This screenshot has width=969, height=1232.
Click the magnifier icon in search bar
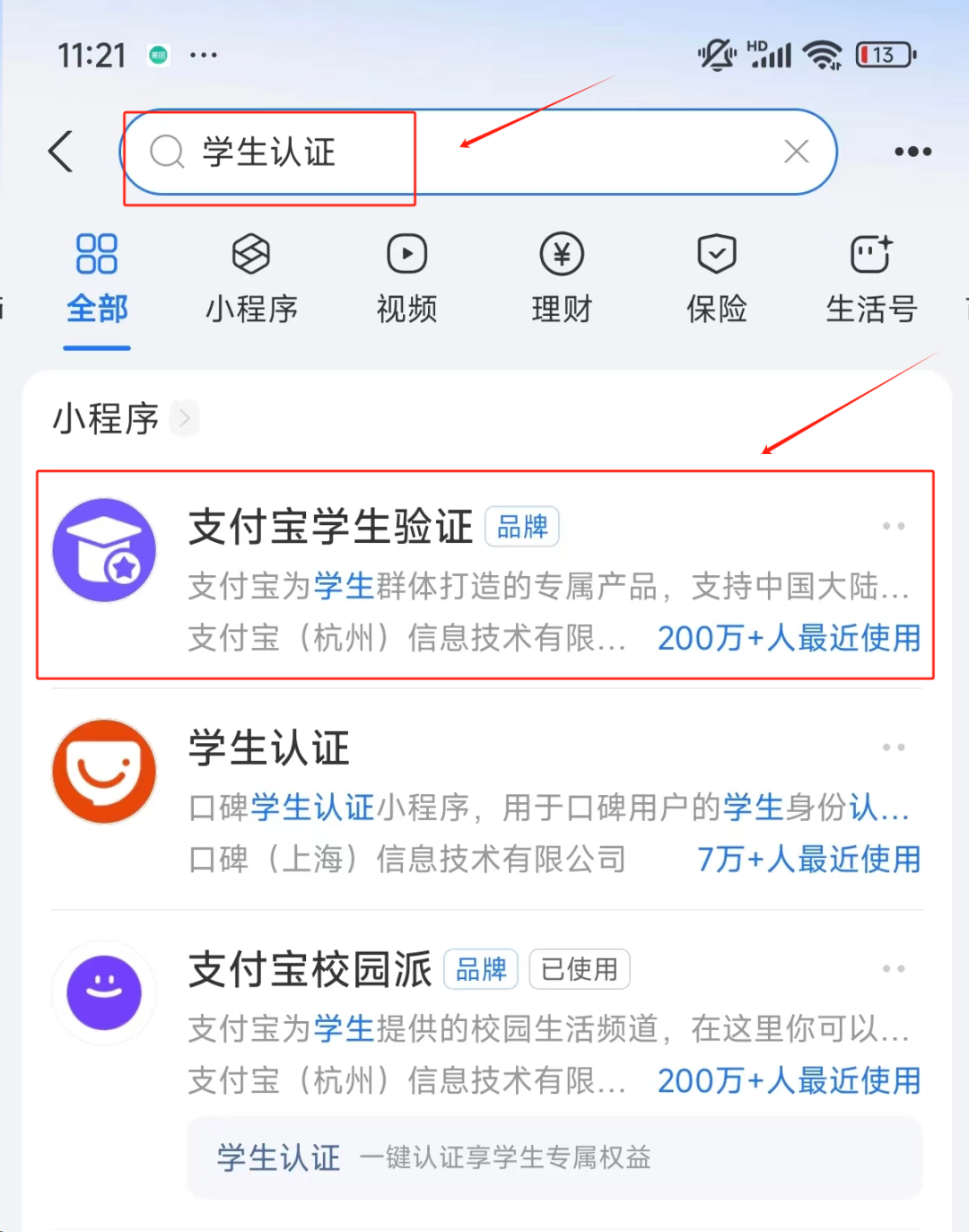[167, 153]
